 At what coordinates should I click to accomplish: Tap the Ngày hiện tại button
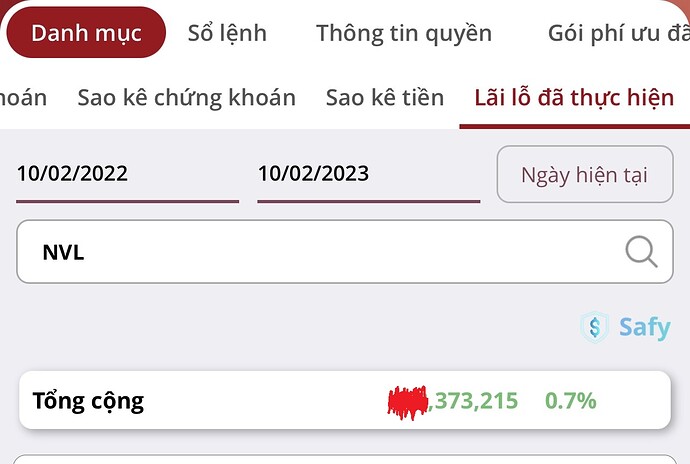[585, 175]
